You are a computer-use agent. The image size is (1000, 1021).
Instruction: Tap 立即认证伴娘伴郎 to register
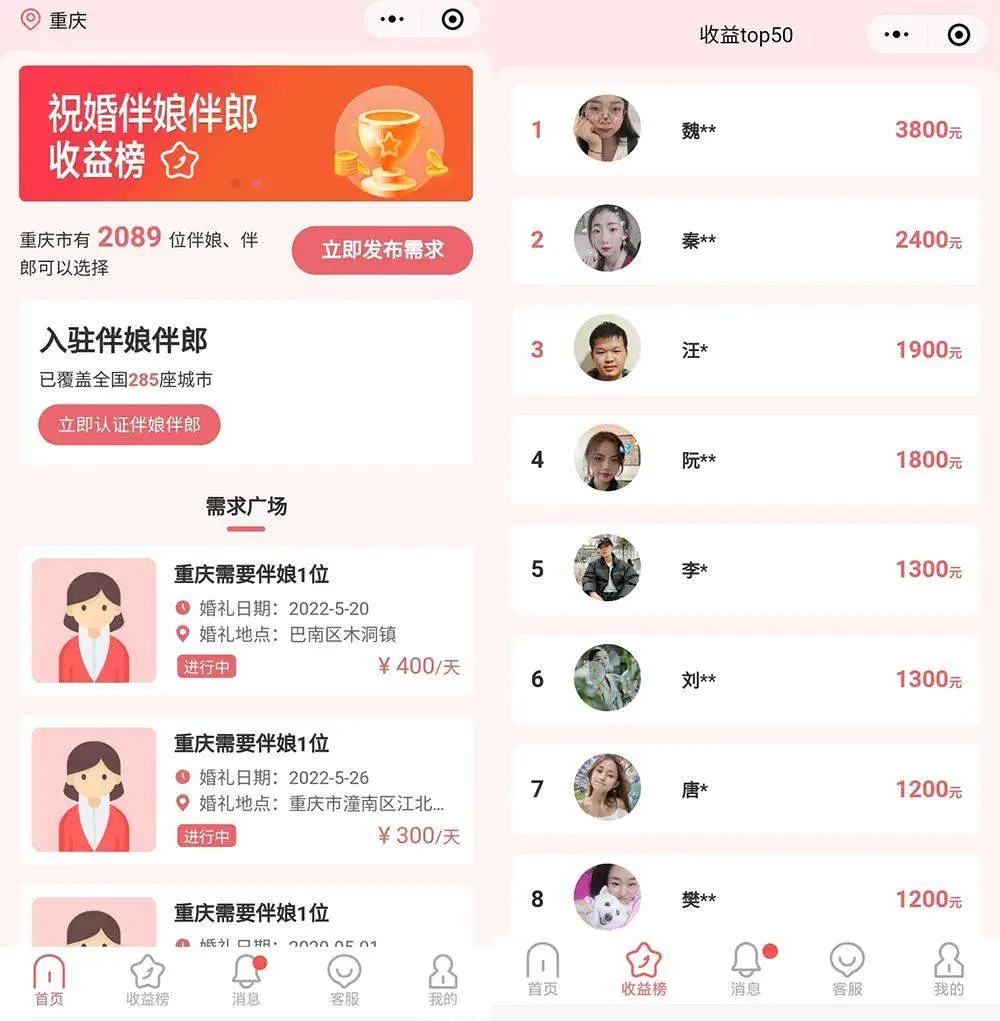click(x=129, y=425)
